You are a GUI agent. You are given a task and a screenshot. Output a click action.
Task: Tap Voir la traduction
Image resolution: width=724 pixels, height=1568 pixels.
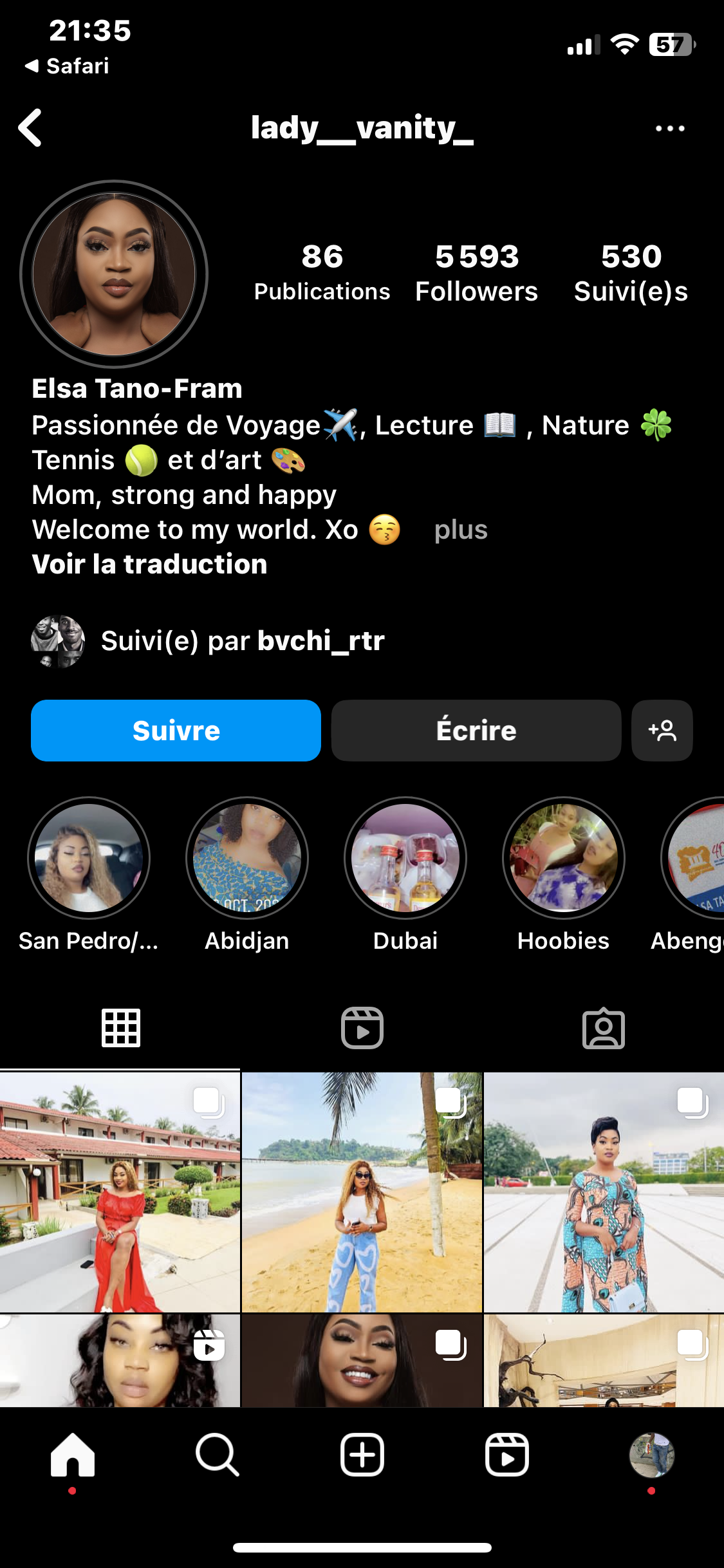(x=149, y=565)
